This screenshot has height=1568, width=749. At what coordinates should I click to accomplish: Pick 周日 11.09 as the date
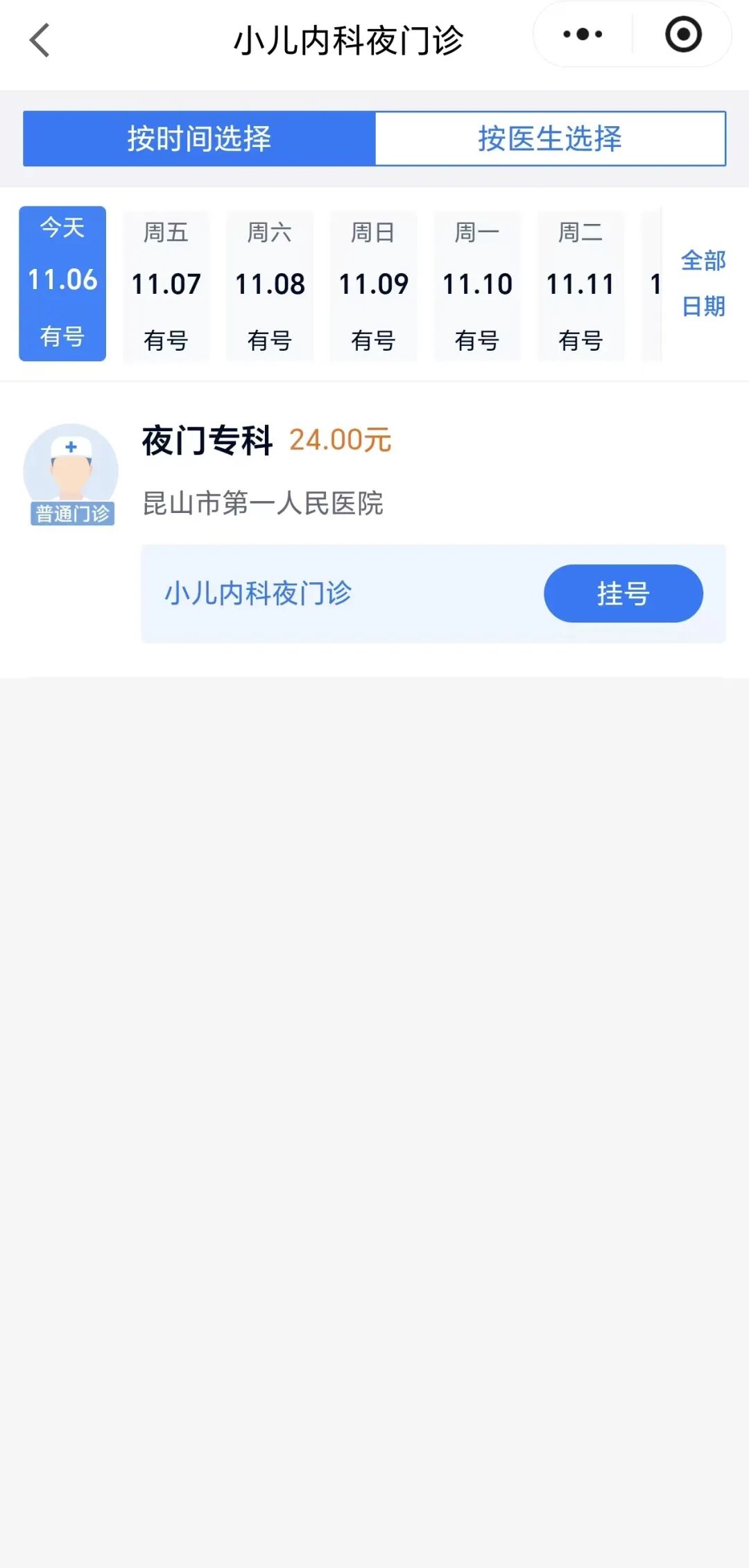pos(373,286)
